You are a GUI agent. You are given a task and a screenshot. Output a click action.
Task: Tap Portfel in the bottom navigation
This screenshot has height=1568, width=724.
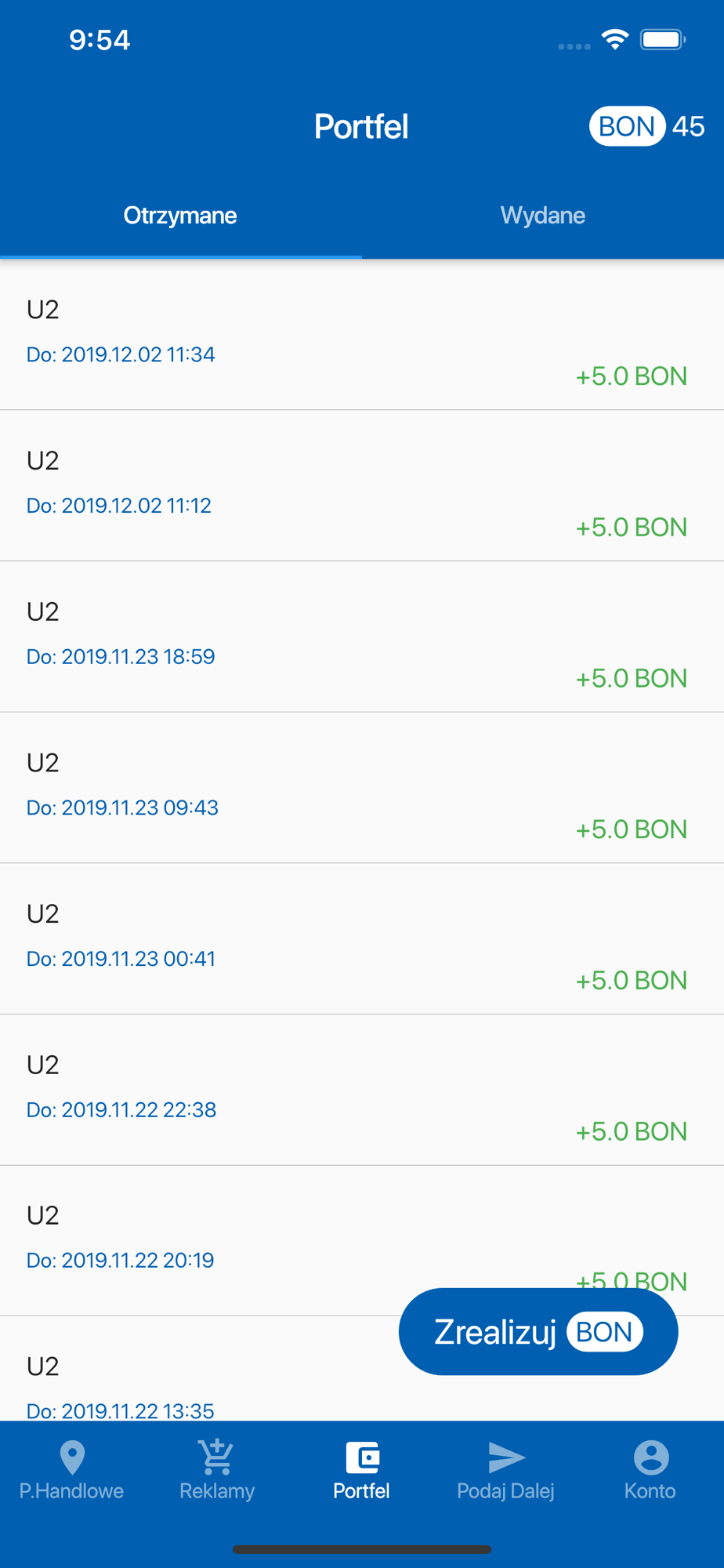361,1471
